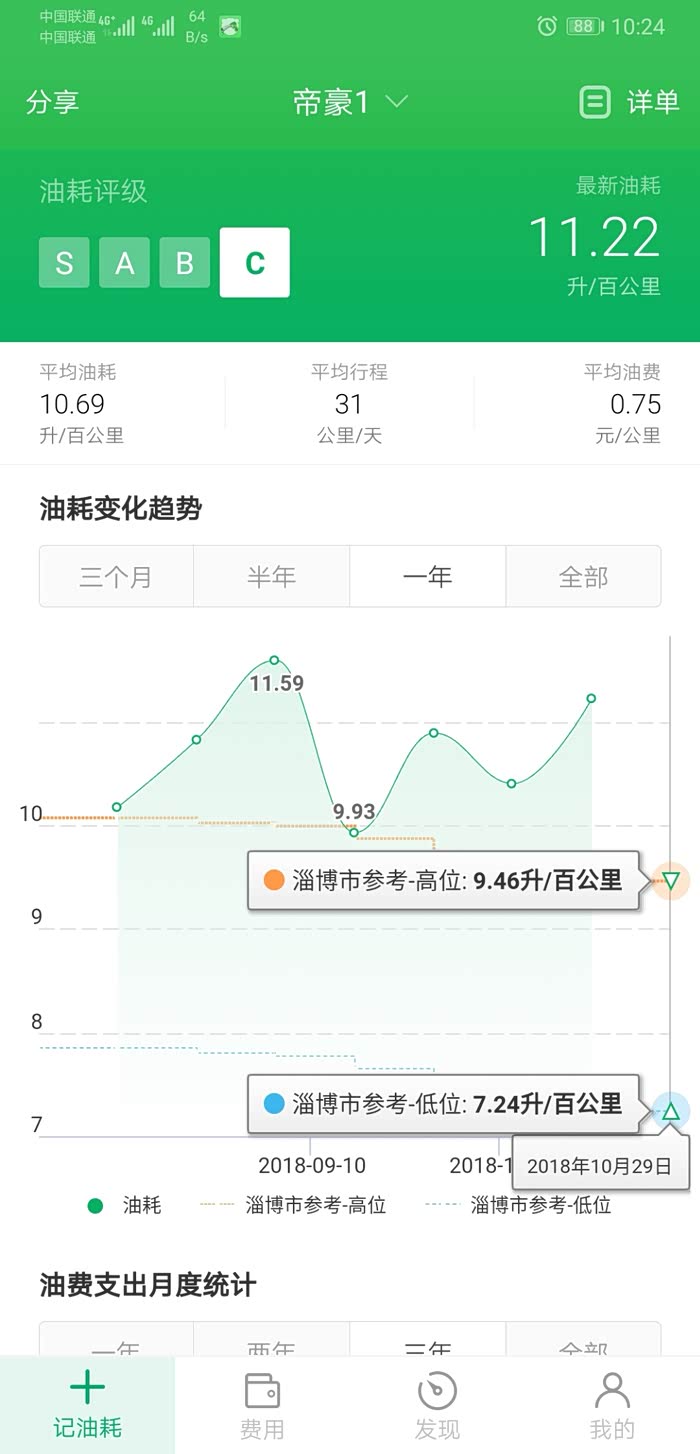Tap the 分享 share button
Image resolution: width=700 pixels, height=1454 pixels.
click(x=52, y=102)
